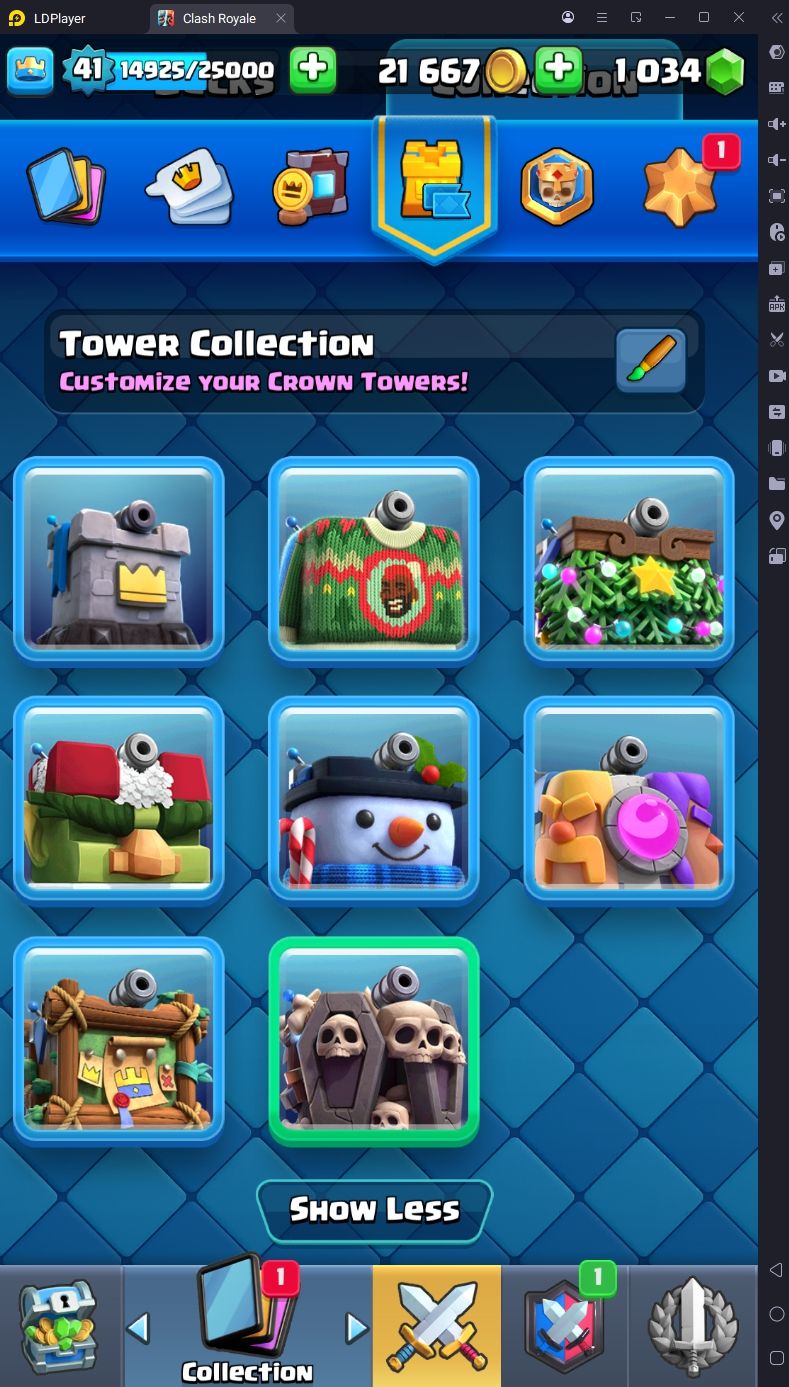Tap the paintbrush customize button
The width and height of the screenshot is (789, 1387).
pos(651,359)
